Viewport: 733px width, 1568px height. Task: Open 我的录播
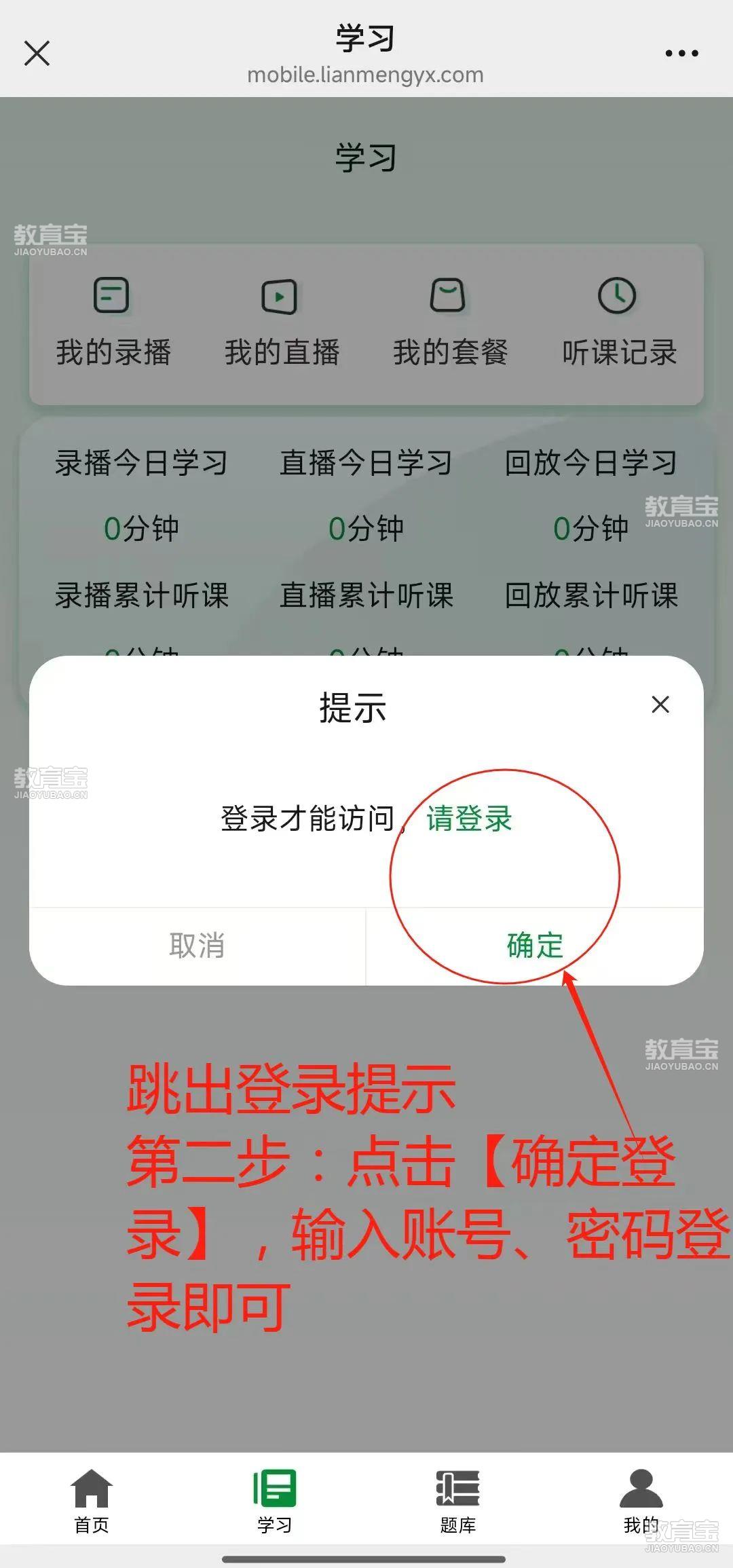point(113,322)
